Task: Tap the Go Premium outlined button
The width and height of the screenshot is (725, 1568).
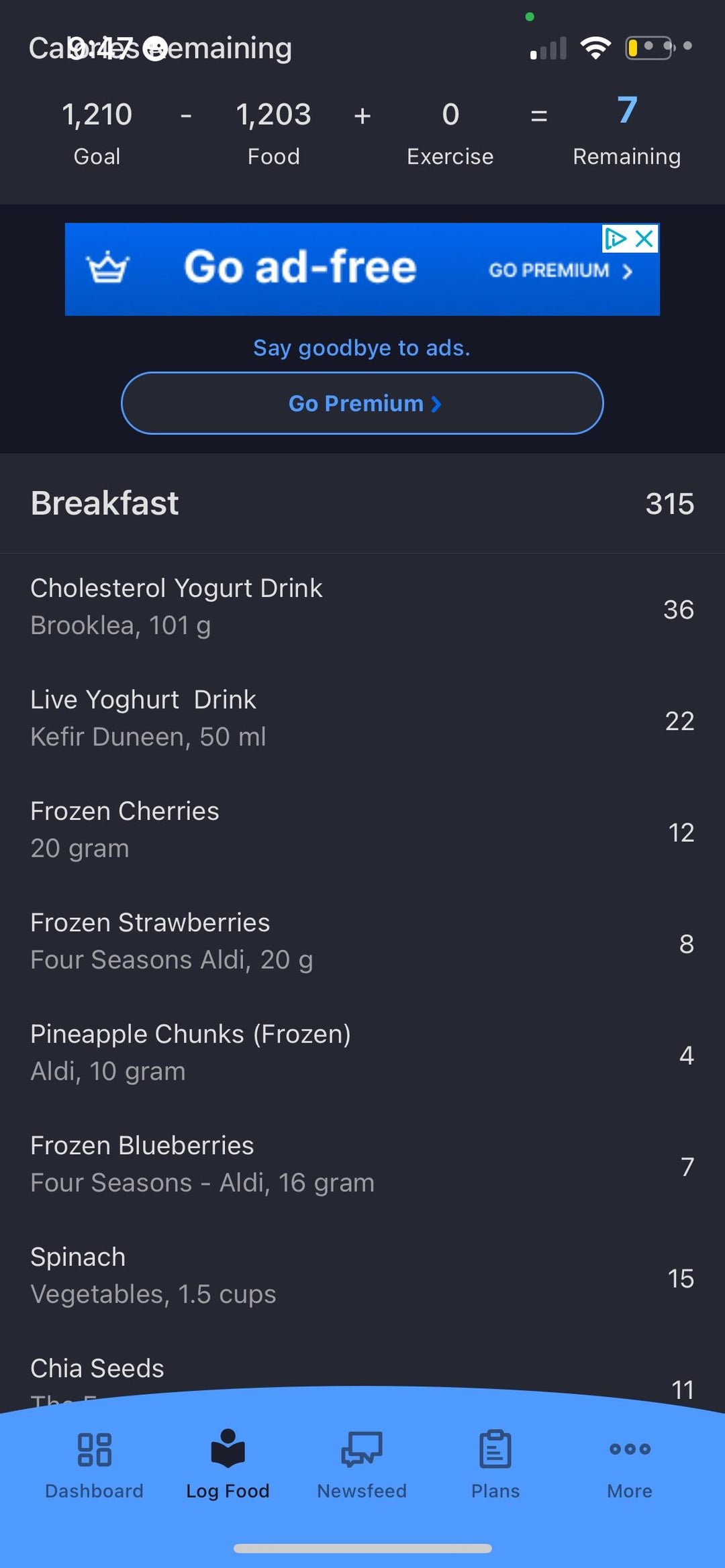Action: pos(362,403)
